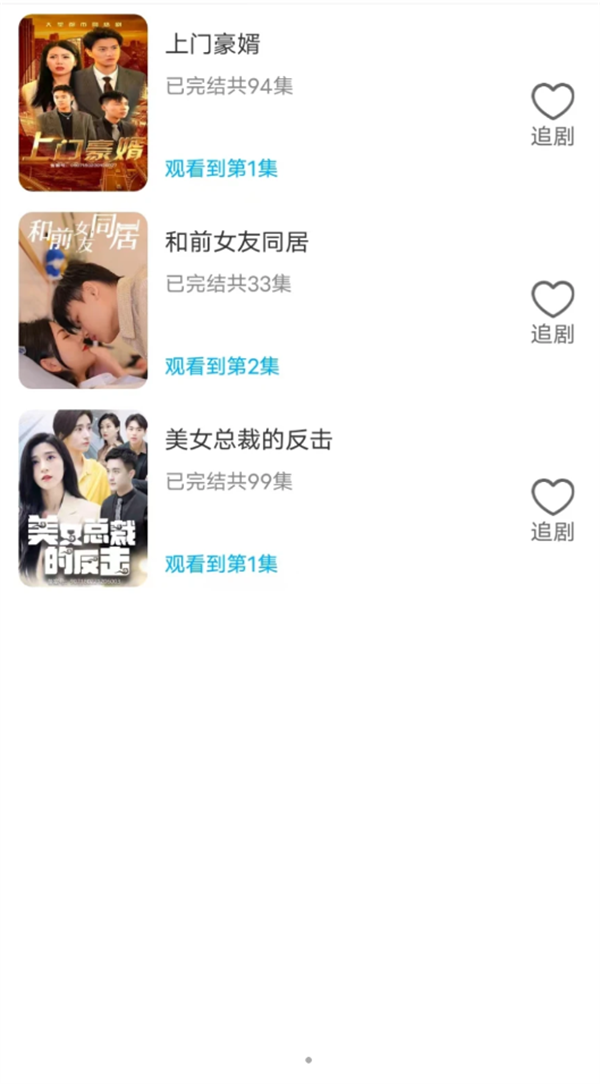Screen dimensions: 600x1084
Task: Open the 美女总裁的反击 drama entry
Action: click(248, 440)
